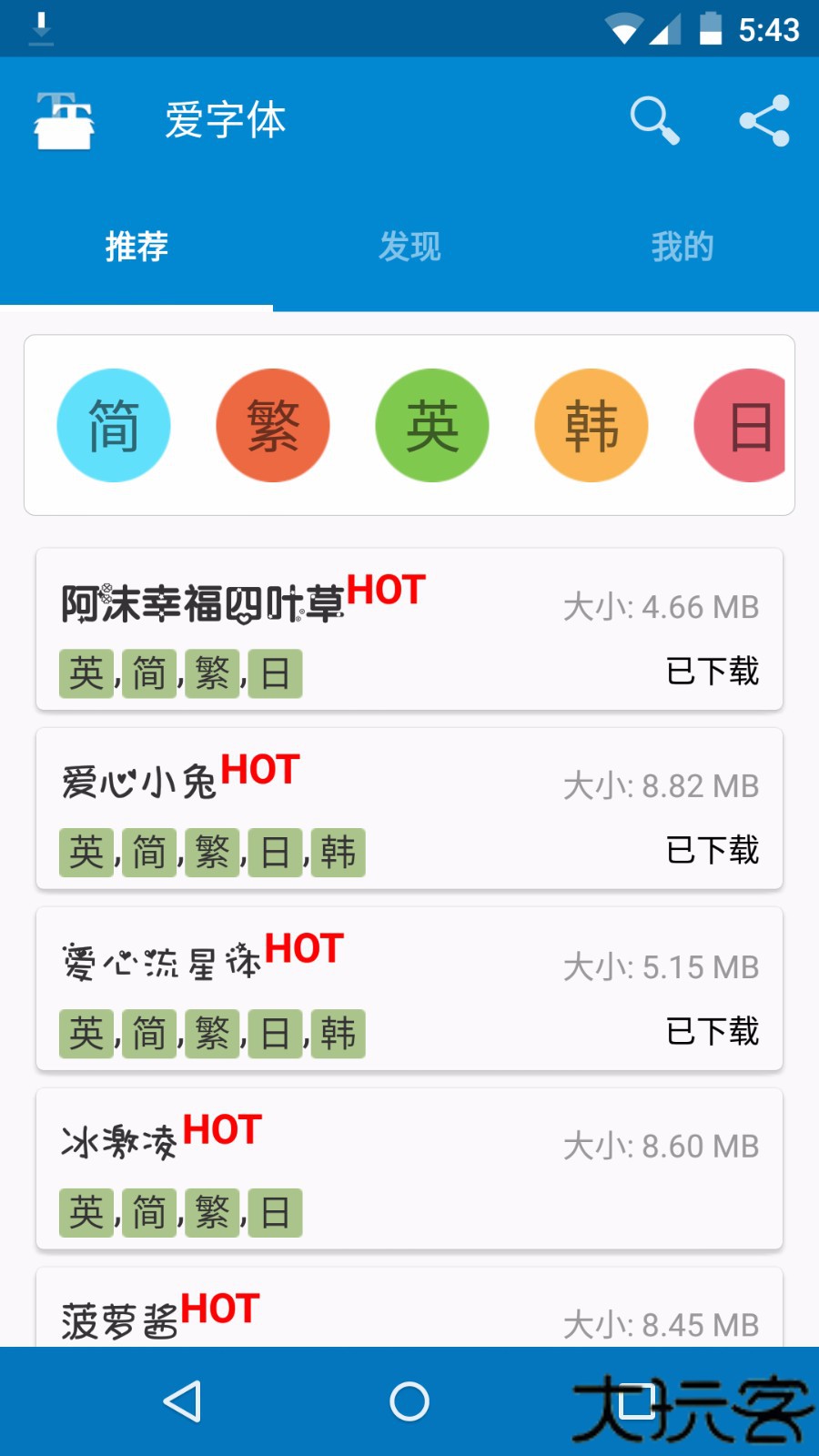
Task: Tap the 韩 language tag under 爱心流星体
Action: 338,1033
